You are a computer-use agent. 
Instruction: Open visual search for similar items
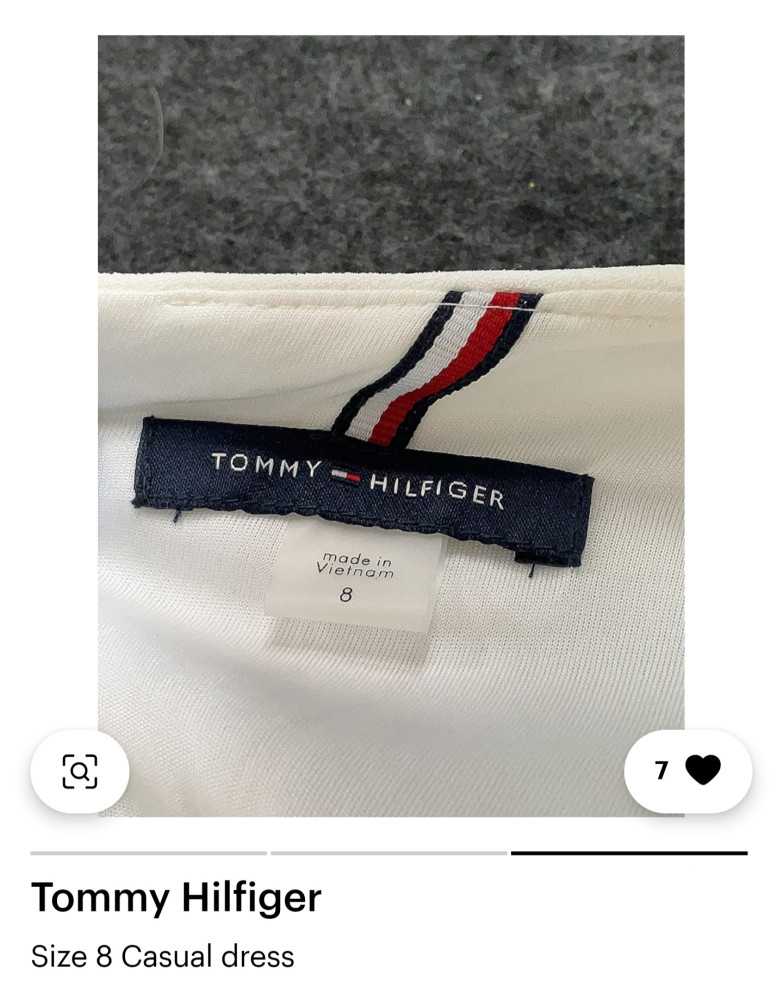tap(80, 771)
